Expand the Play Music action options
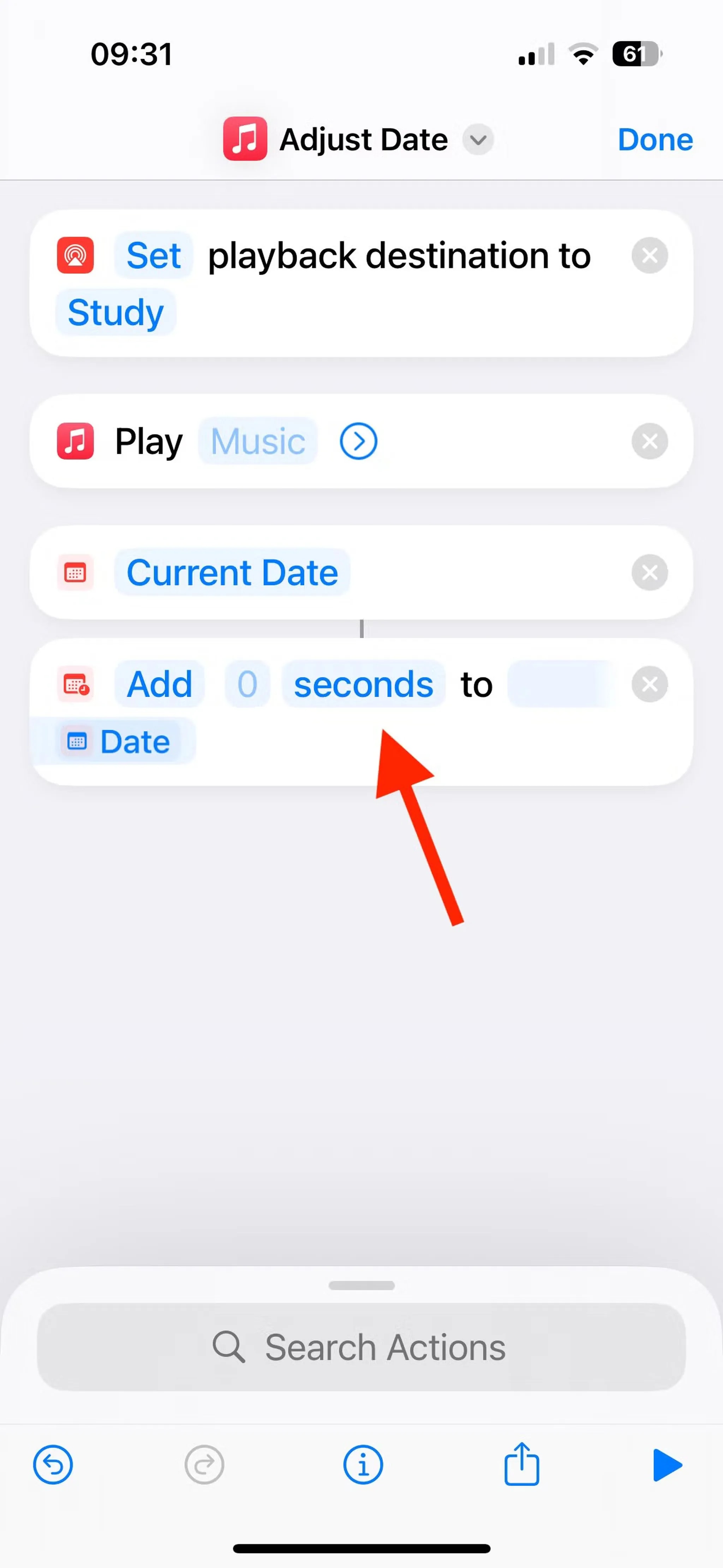 [358, 441]
